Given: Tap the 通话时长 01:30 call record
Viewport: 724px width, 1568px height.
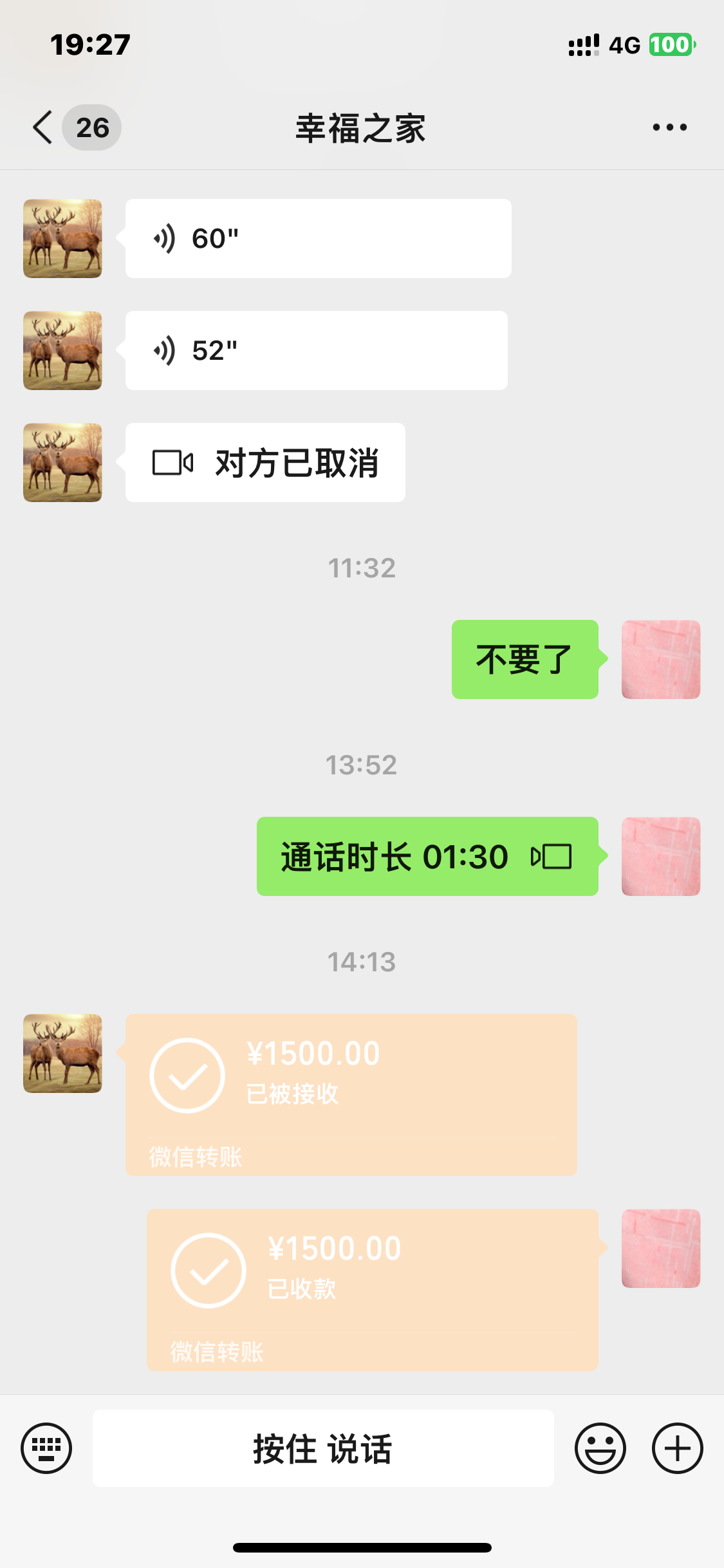Looking at the screenshot, I should click(427, 857).
